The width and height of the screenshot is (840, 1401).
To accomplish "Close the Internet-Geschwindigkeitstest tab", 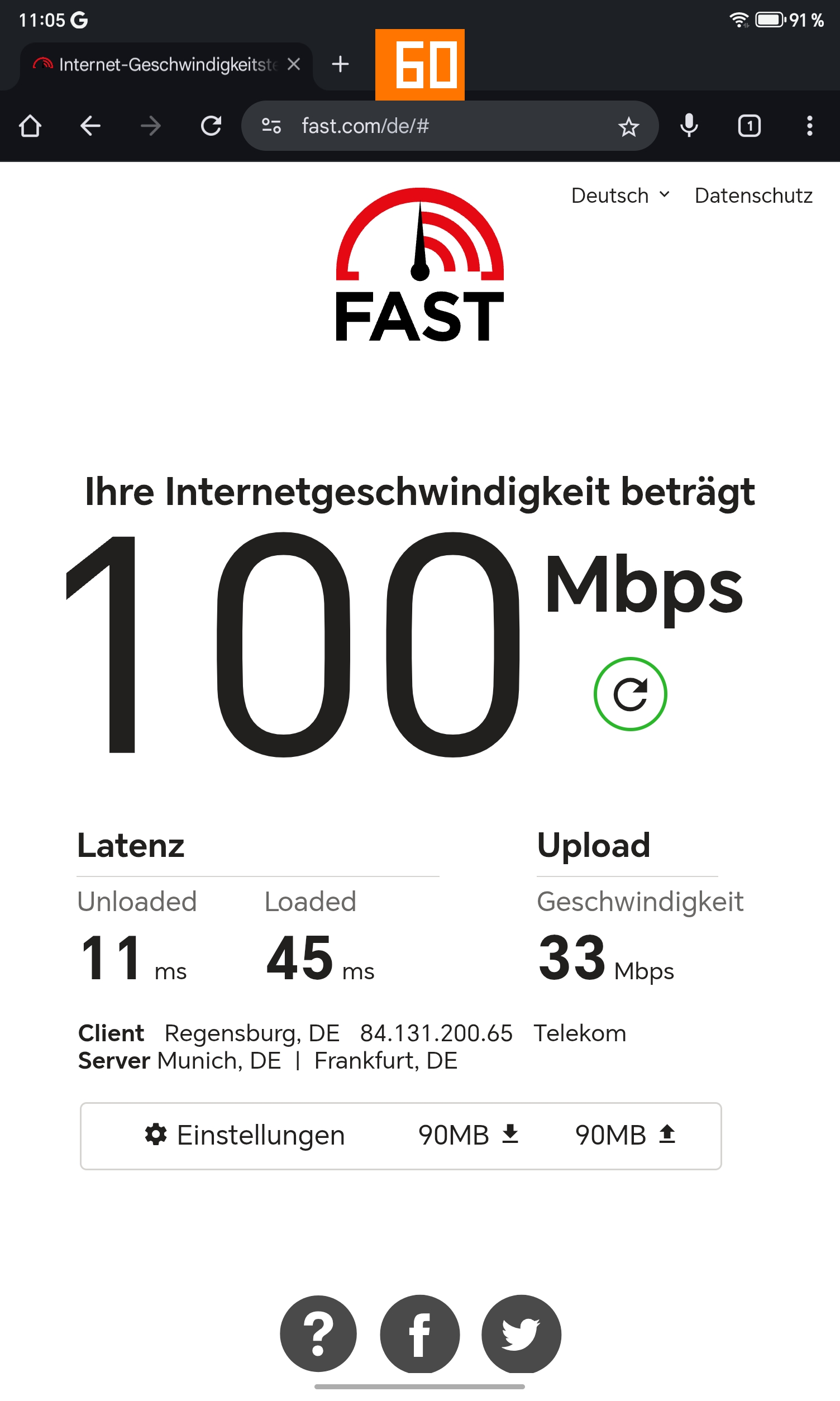I will click(x=293, y=64).
